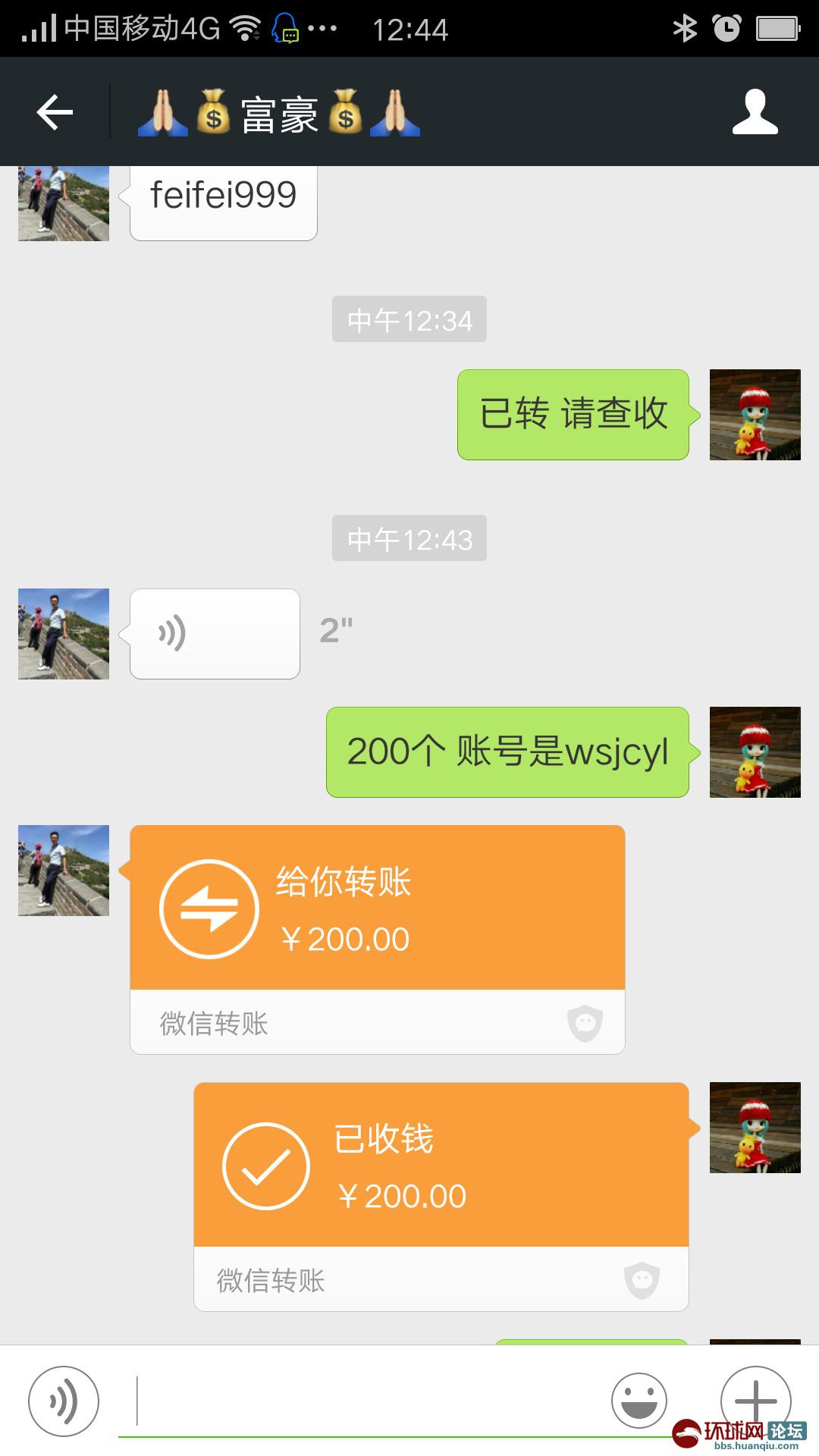
Task: Open the voice input mode in chat bar
Action: [x=64, y=1399]
